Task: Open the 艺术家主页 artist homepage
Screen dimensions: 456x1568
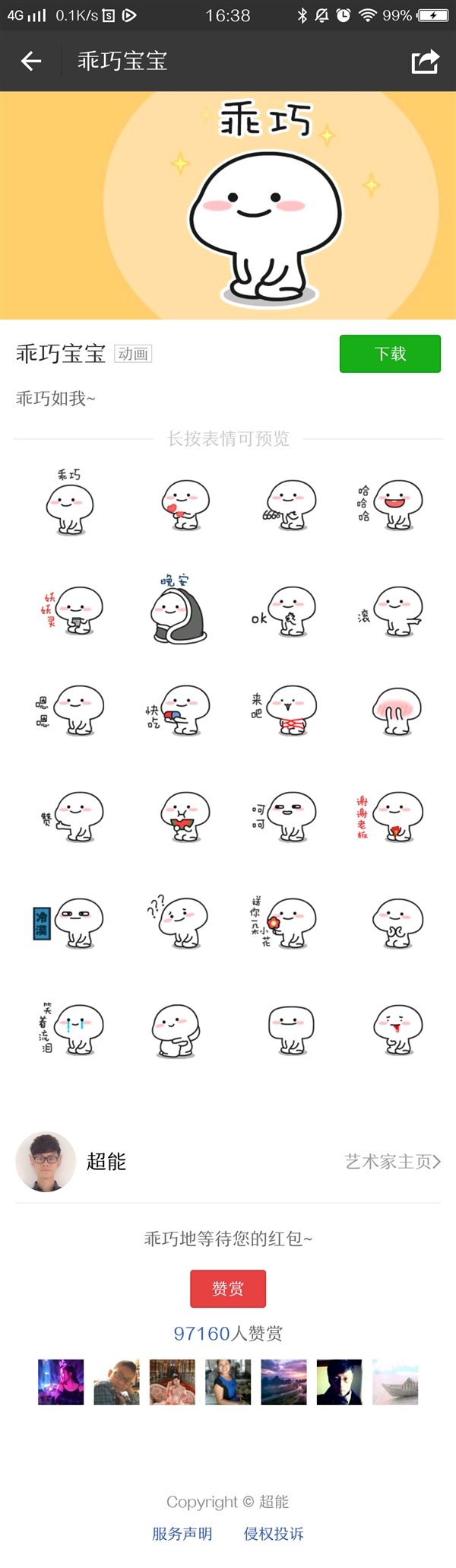Action: point(392,1162)
